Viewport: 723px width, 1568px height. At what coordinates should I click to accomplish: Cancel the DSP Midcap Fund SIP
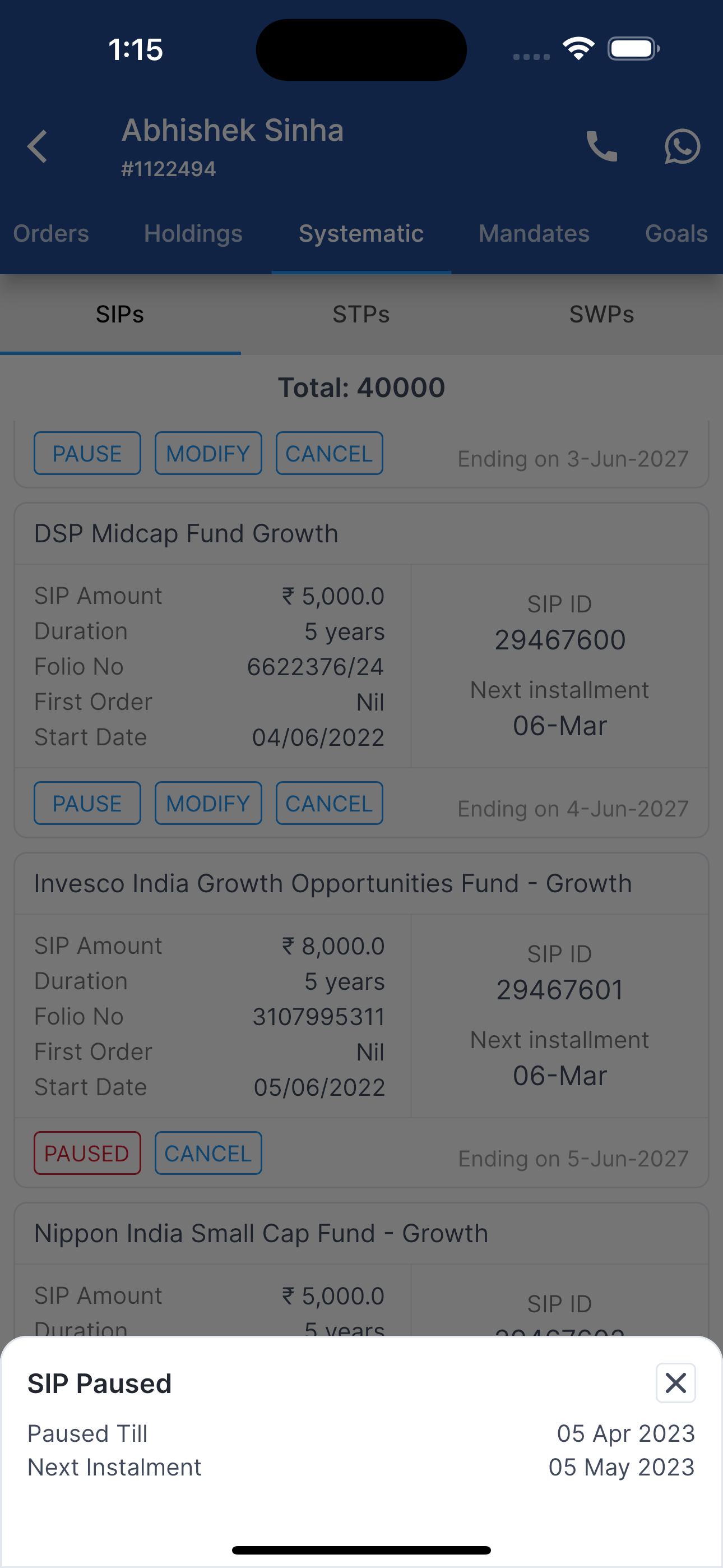(x=329, y=804)
